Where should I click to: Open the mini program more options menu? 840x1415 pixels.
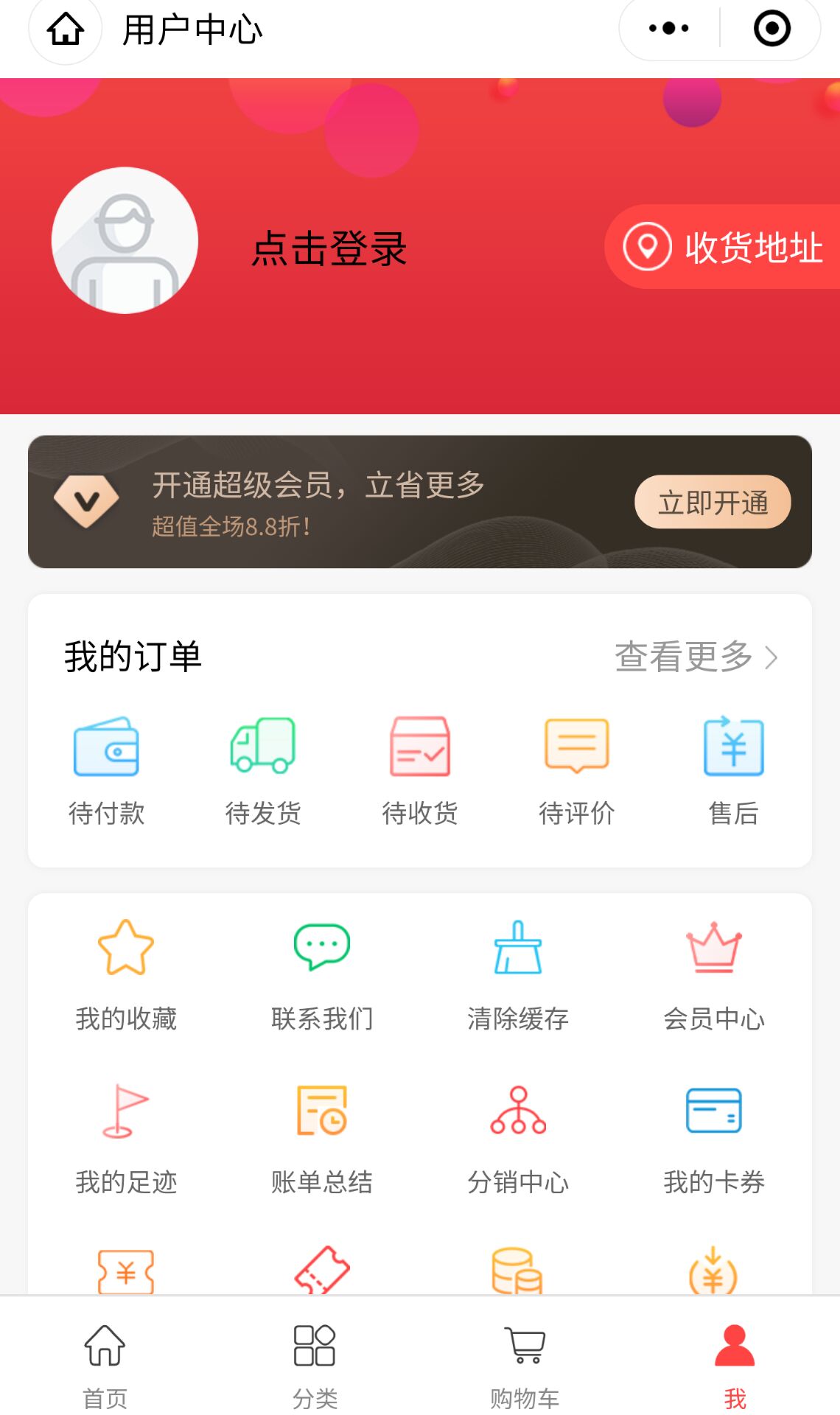(668, 29)
